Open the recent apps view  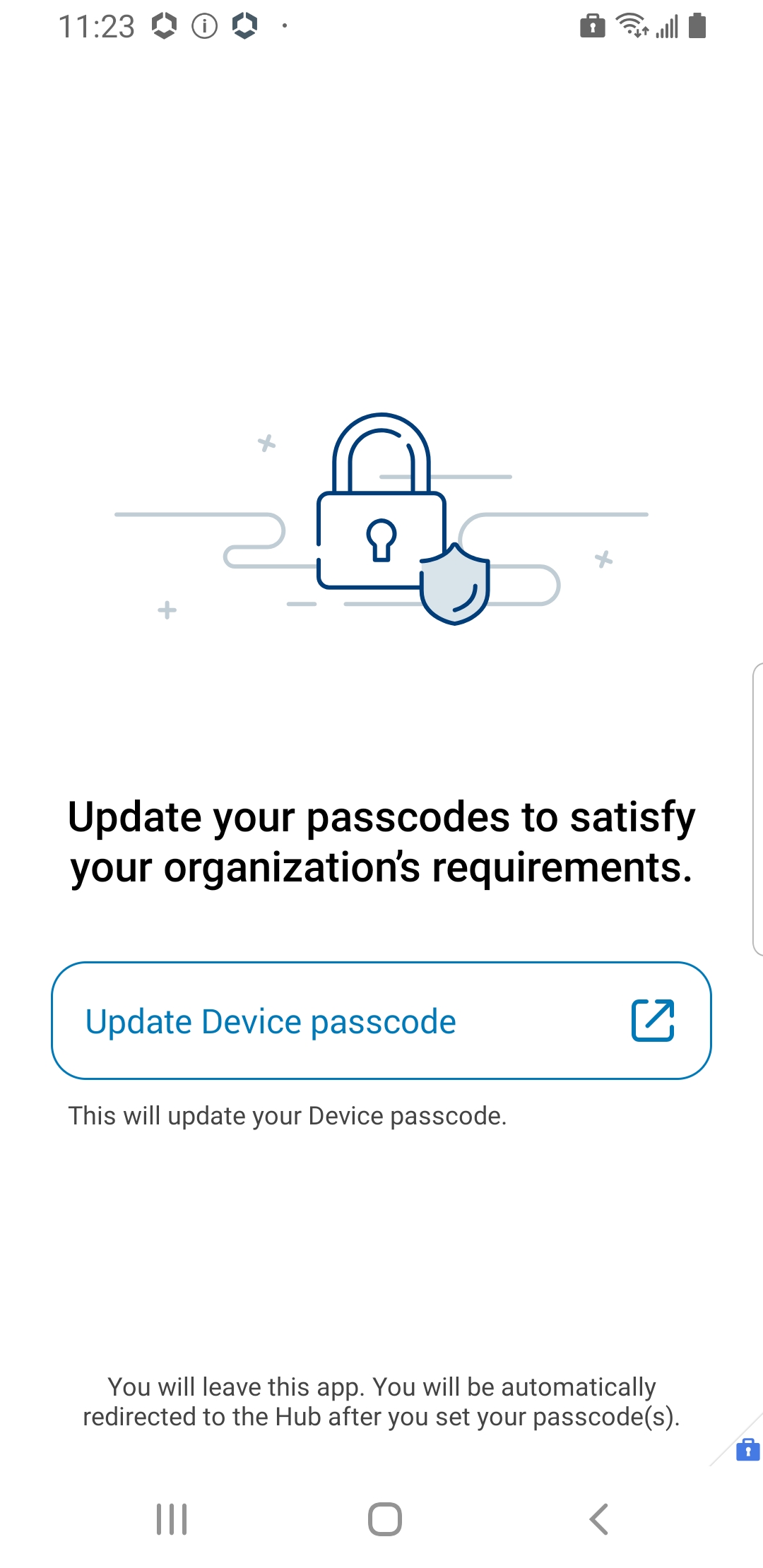click(x=172, y=1519)
